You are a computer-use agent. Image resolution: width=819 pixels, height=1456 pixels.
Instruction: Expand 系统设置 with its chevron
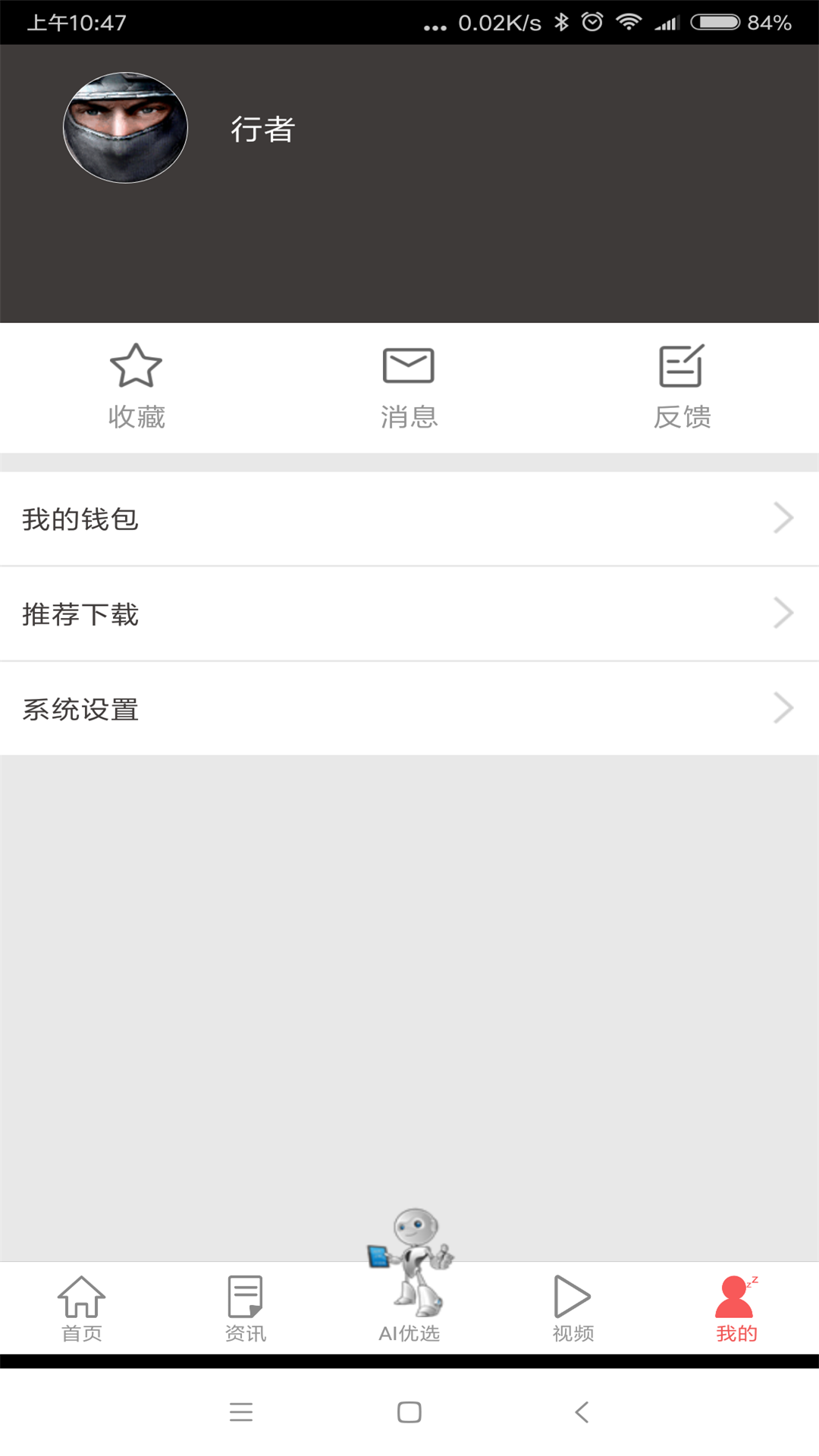pyautogui.click(x=784, y=708)
